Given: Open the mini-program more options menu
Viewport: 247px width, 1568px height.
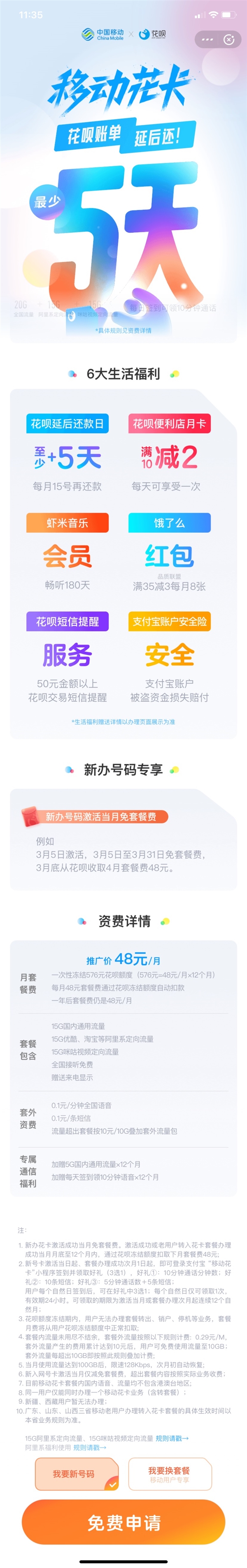Looking at the screenshot, I should point(207,39).
